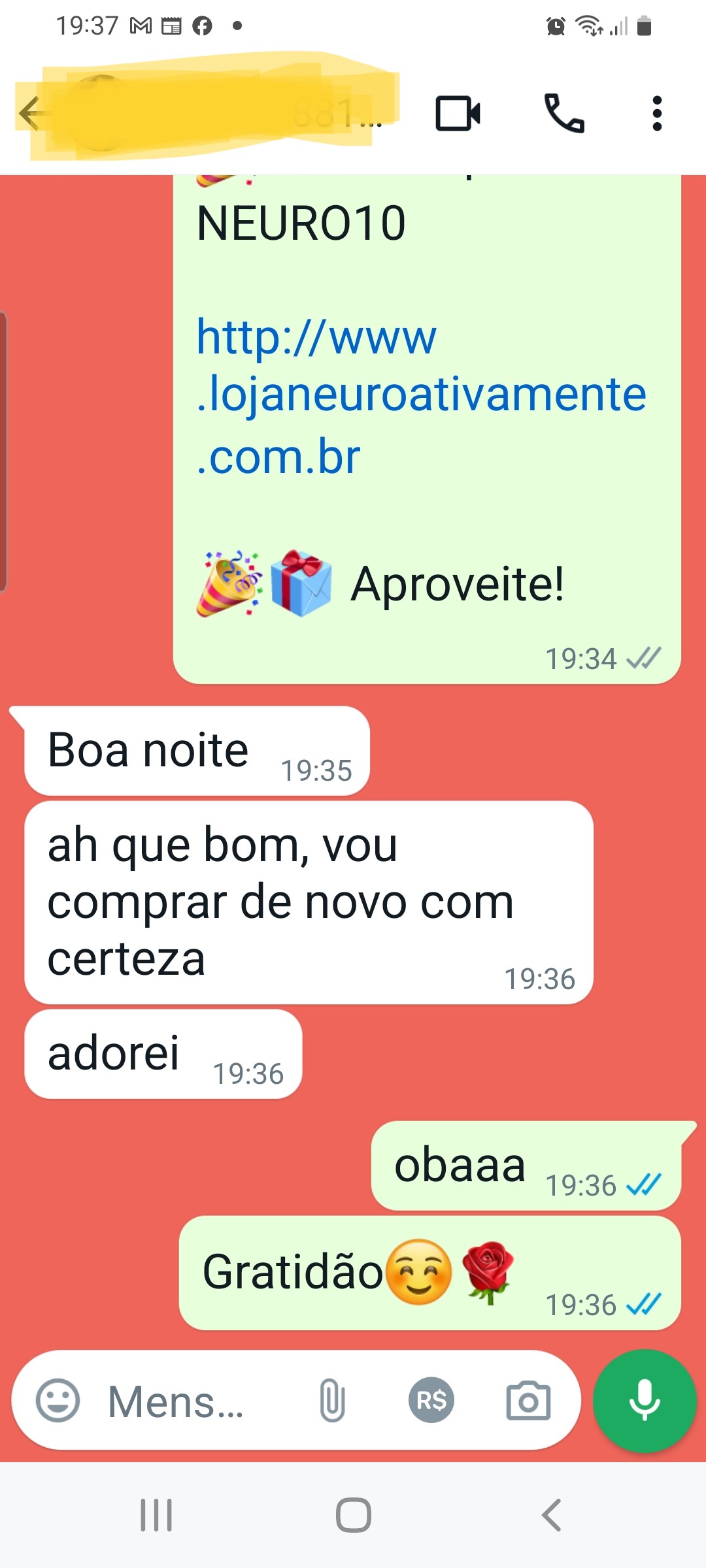Viewport: 706px width, 1568px height.
Task: Open recent apps from navigation bar
Action: (x=156, y=1515)
